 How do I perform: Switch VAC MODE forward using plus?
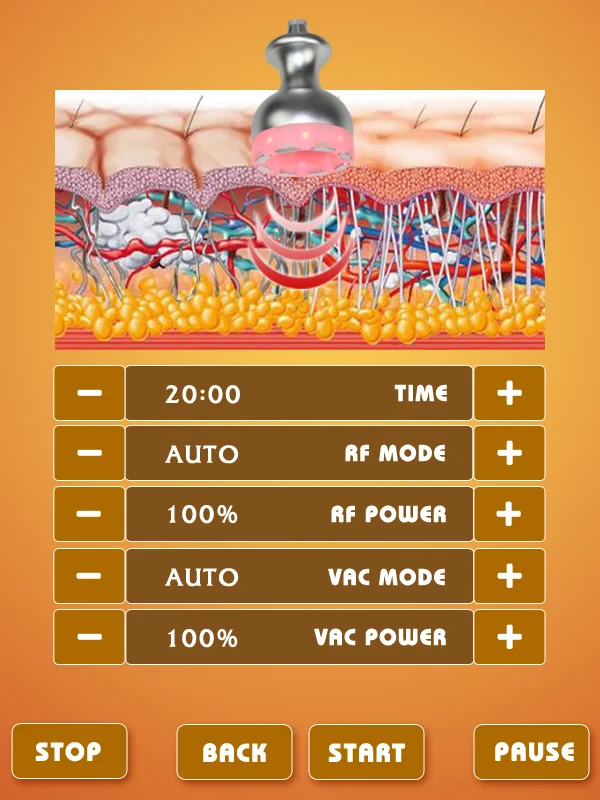click(x=509, y=576)
